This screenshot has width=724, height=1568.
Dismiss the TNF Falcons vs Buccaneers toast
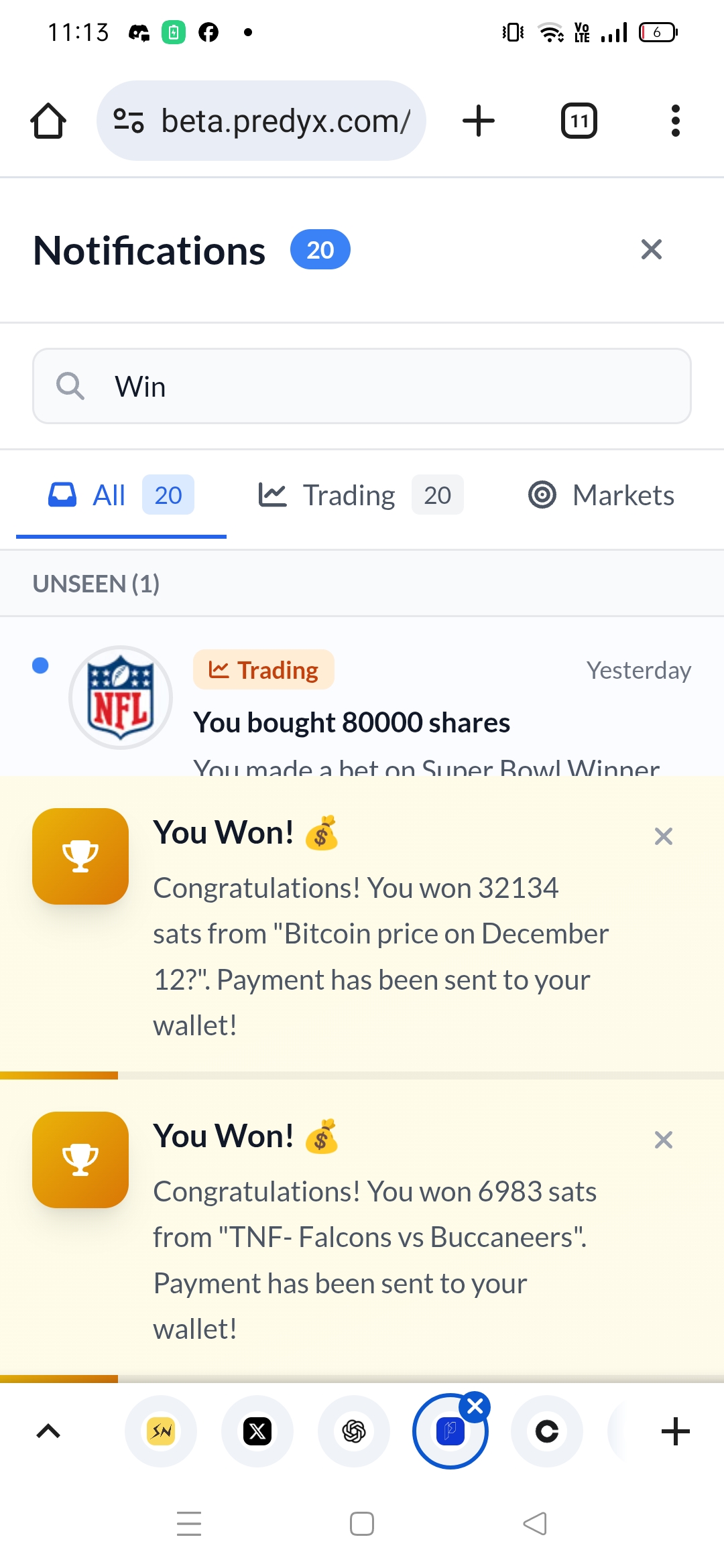tap(663, 1140)
